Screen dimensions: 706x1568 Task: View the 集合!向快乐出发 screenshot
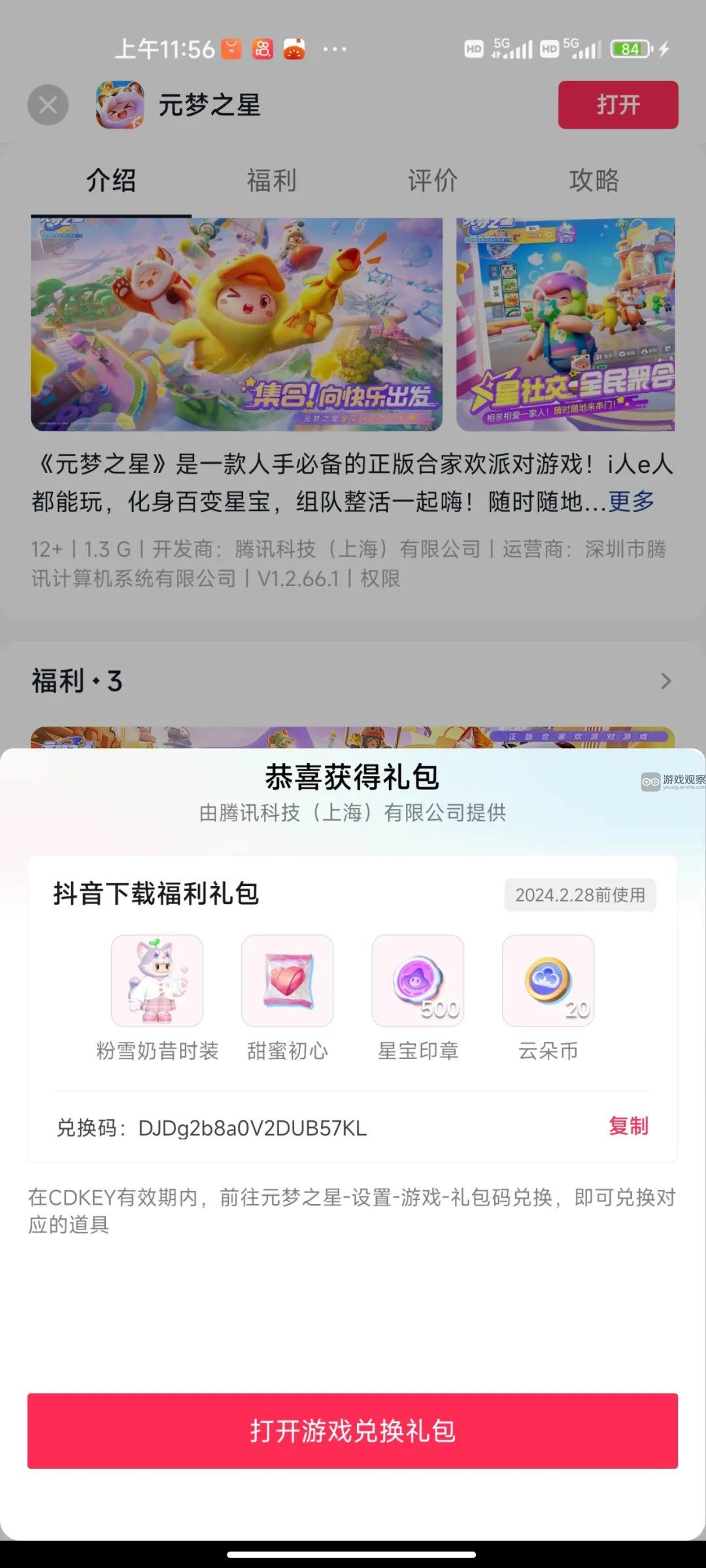[x=237, y=325]
